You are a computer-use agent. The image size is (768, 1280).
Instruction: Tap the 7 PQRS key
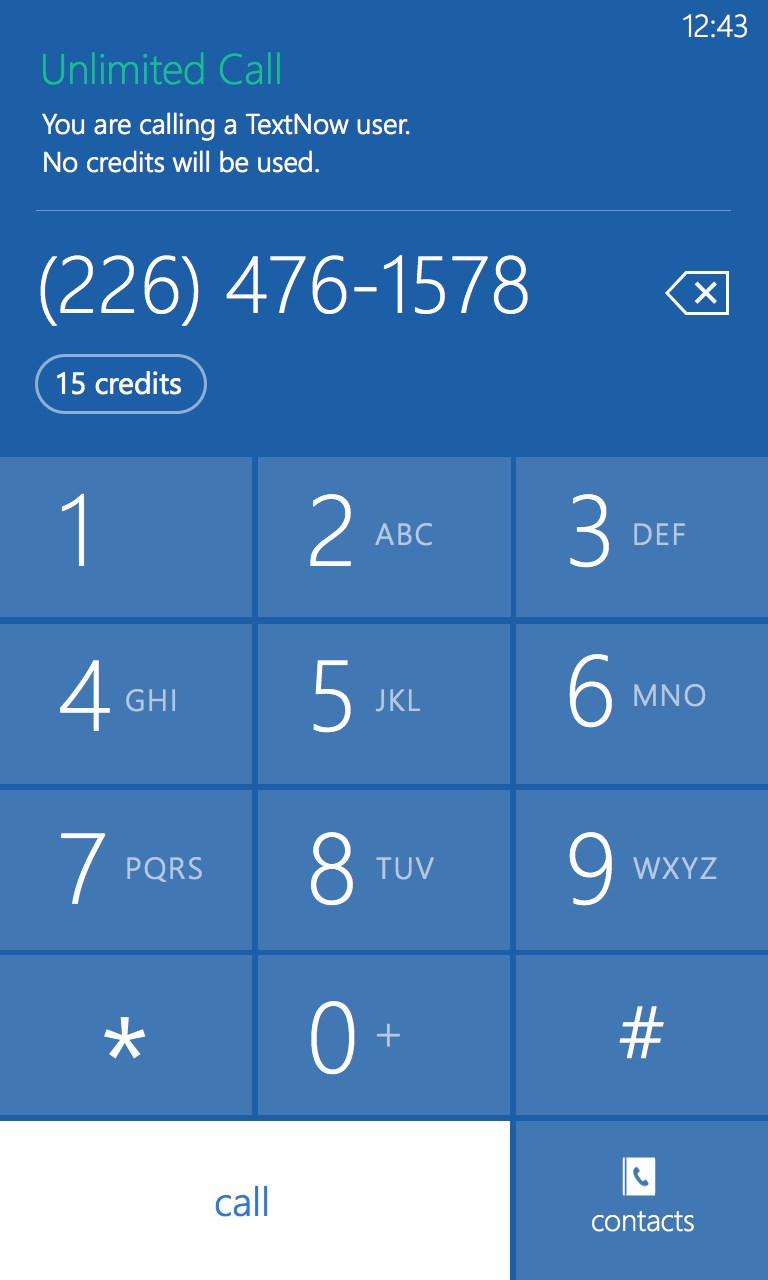pyautogui.click(x=126, y=869)
